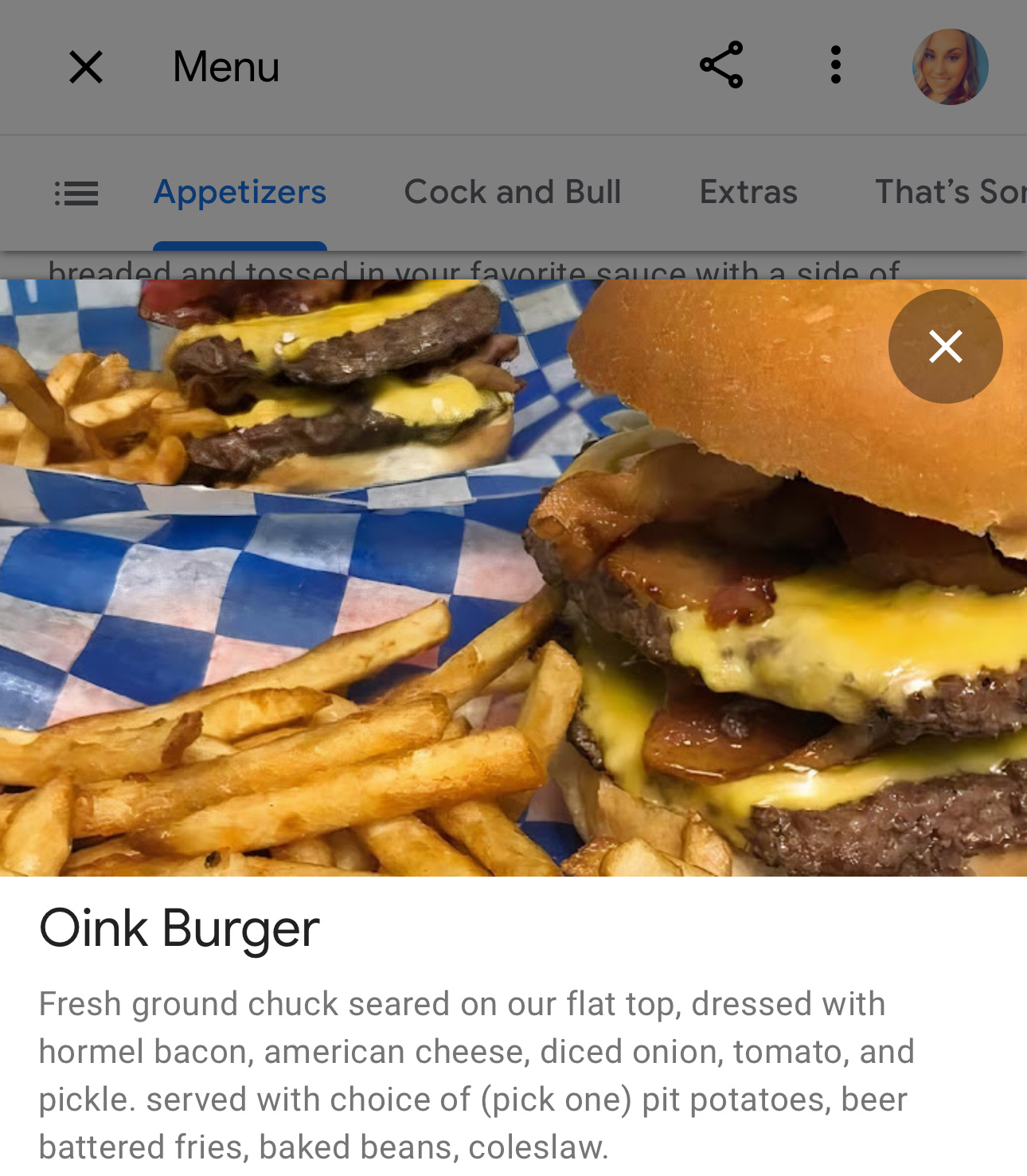Switch to the Appetizers tab
The image size is (1027, 1176).
[x=240, y=193]
